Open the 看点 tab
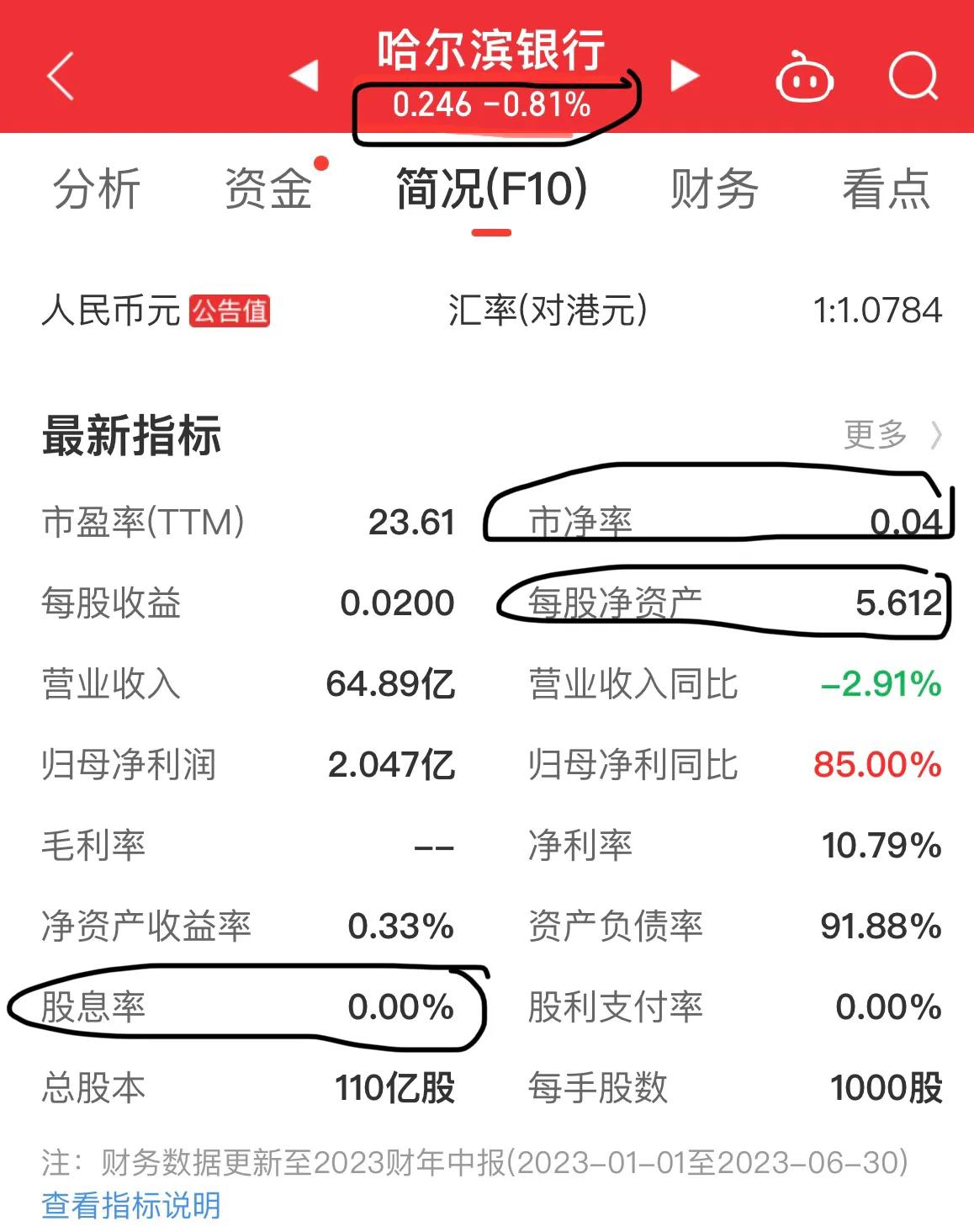The image size is (974, 1232). tap(886, 190)
